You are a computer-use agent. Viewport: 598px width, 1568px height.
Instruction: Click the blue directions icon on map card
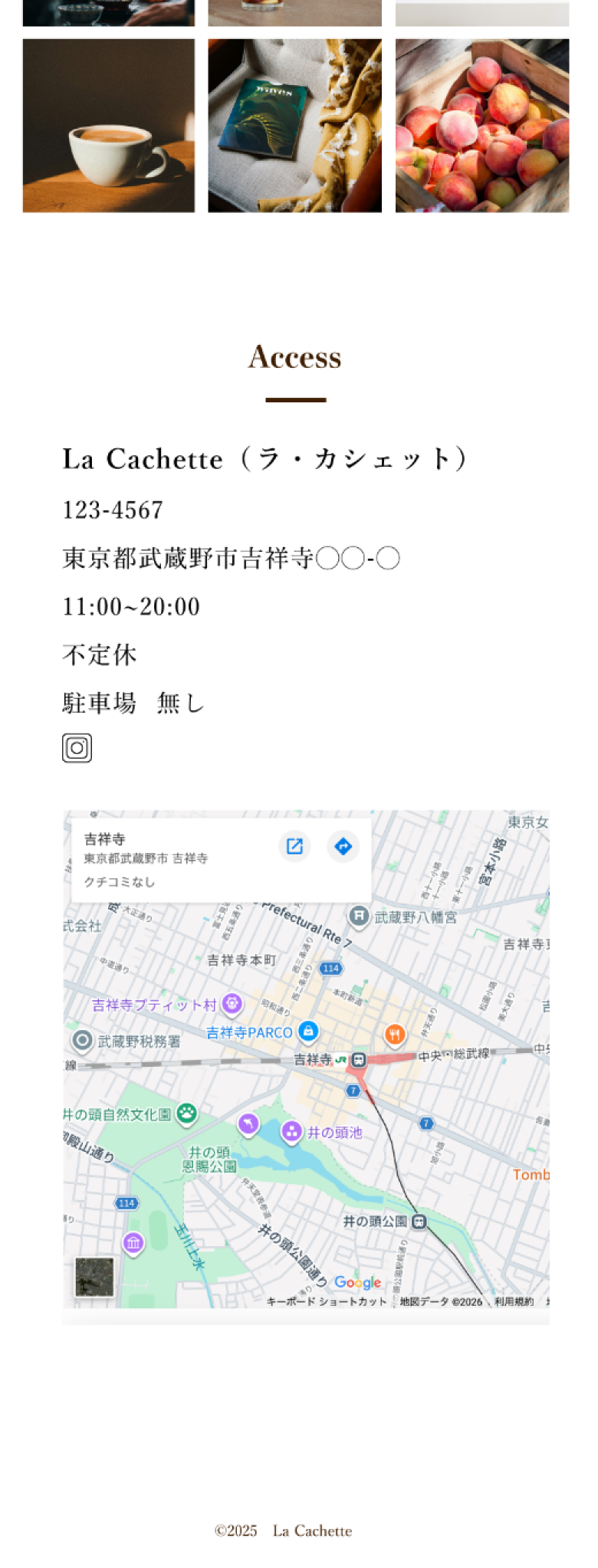click(x=343, y=847)
